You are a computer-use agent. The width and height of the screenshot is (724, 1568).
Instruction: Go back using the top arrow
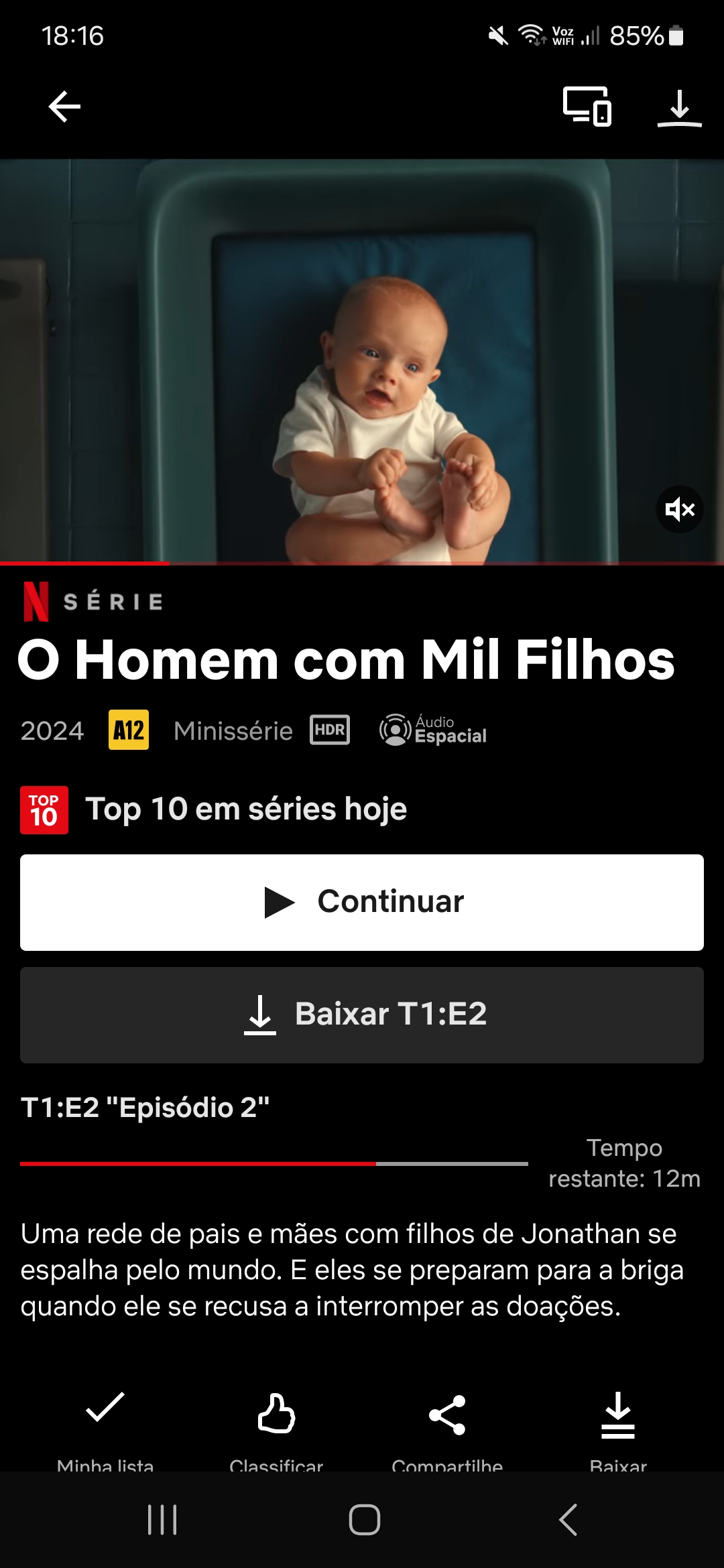pos(64,107)
